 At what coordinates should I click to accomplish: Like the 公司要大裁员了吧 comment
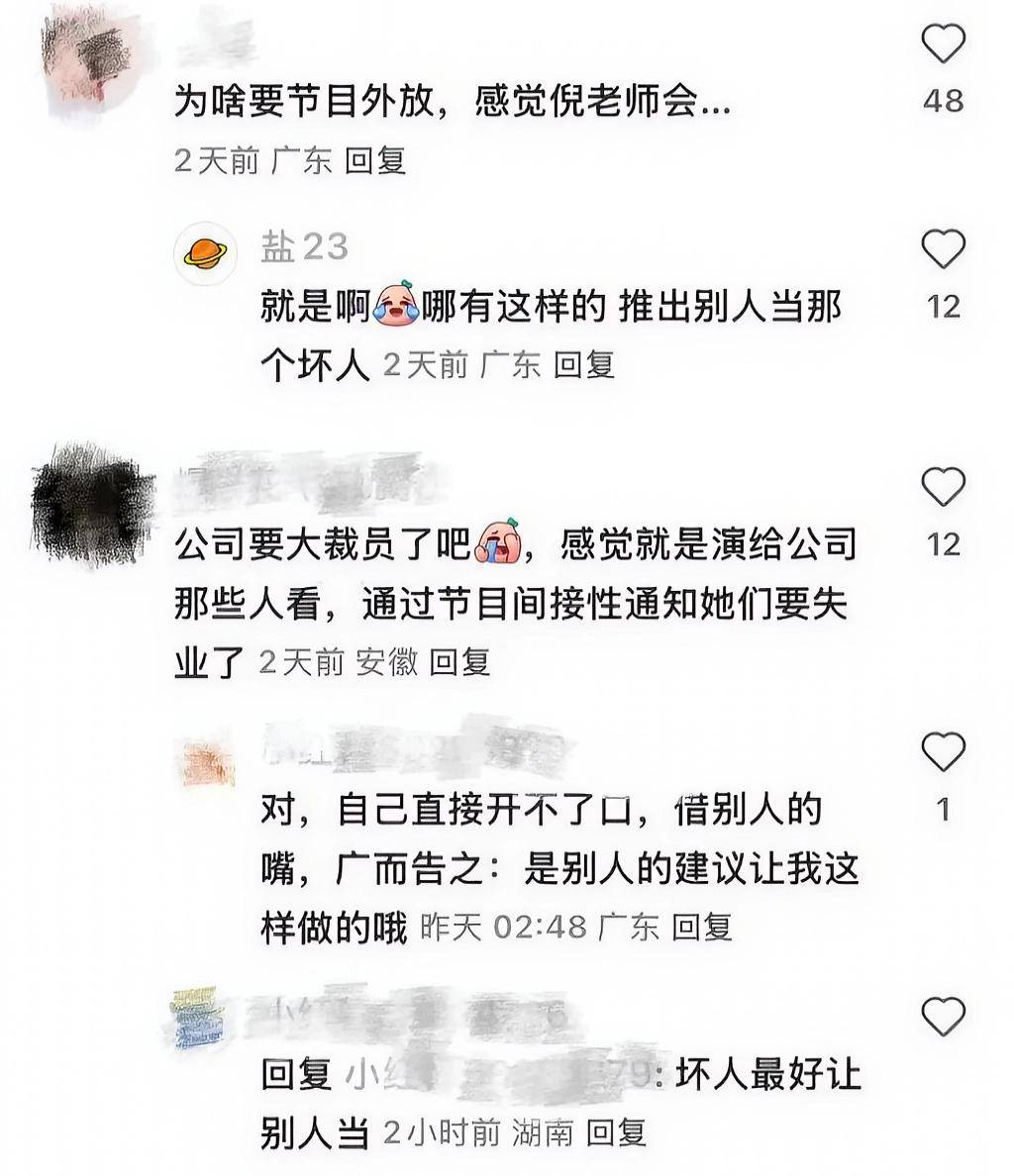coord(943,487)
